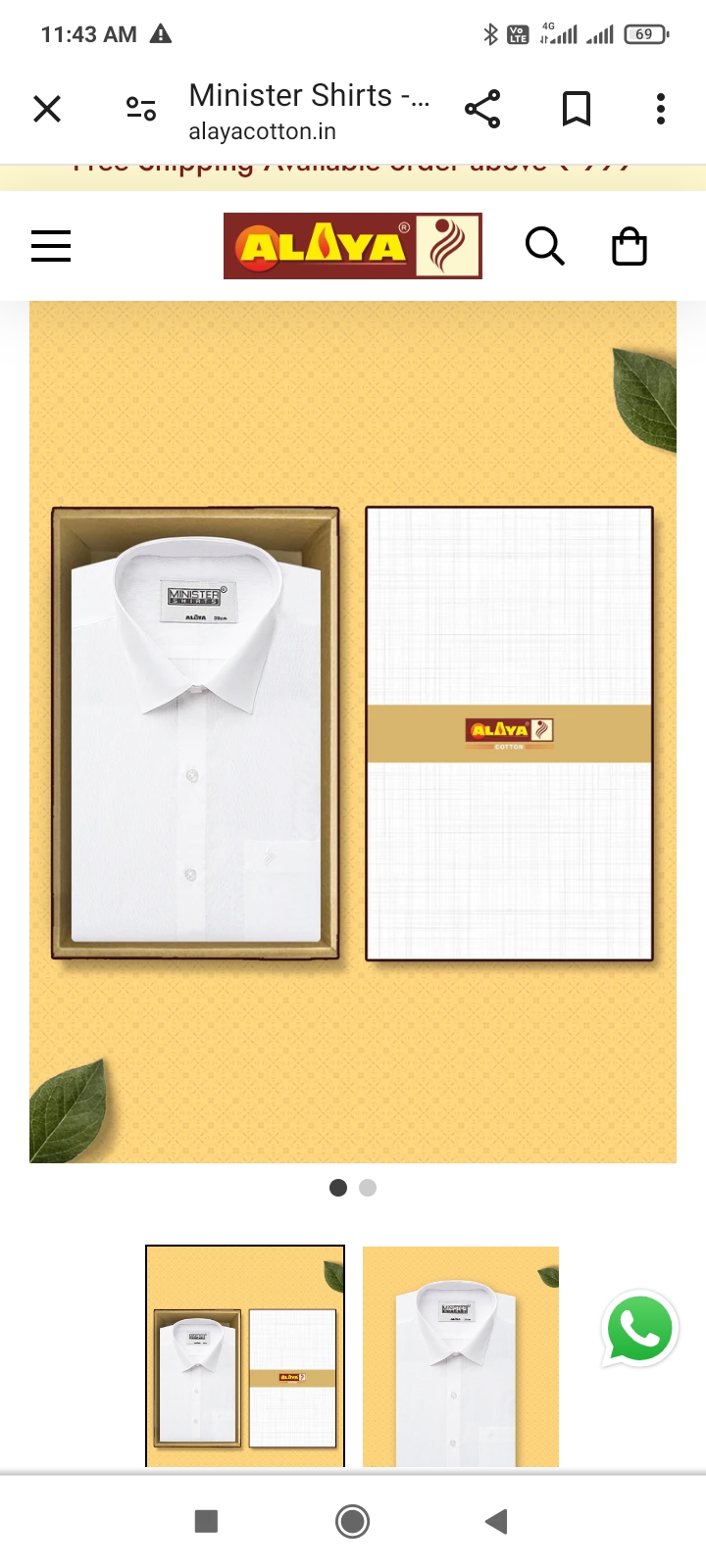The image size is (706, 1568).
Task: Jump to the second image dot
Action: [x=368, y=1188]
